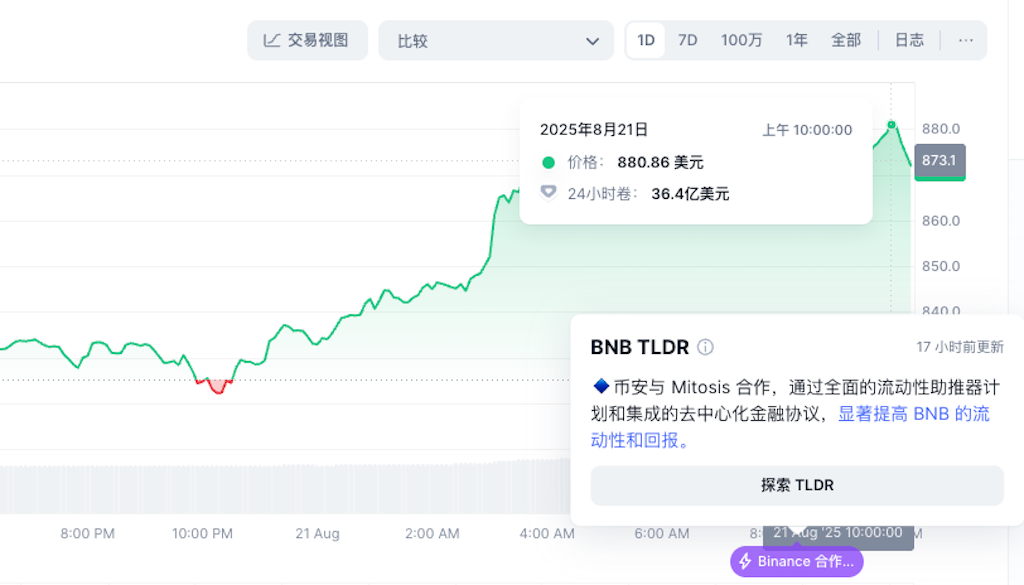The width and height of the screenshot is (1024, 585).
Task: Toggle the 日志 log scale
Action: tap(909, 41)
